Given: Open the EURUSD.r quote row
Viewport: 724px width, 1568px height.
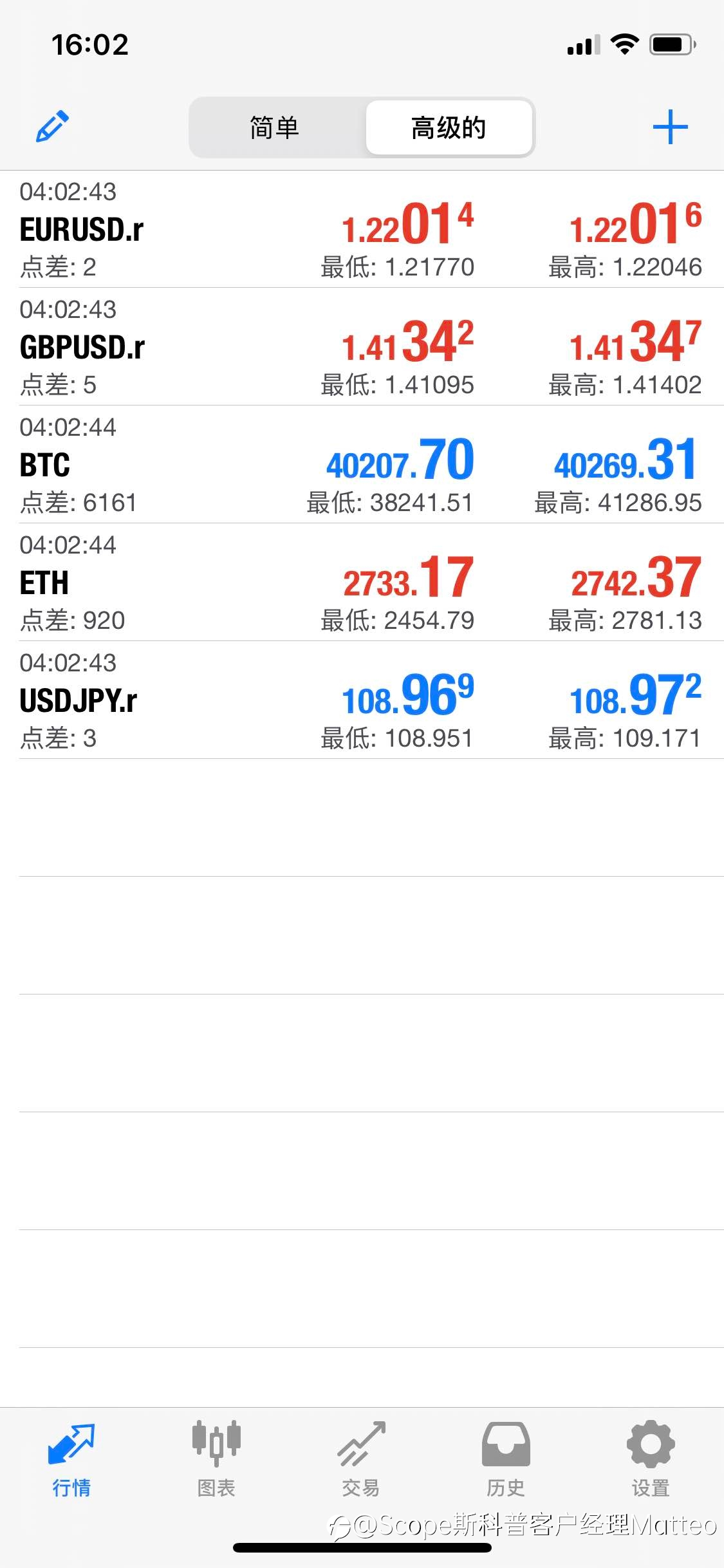Looking at the screenshot, I should (362, 229).
